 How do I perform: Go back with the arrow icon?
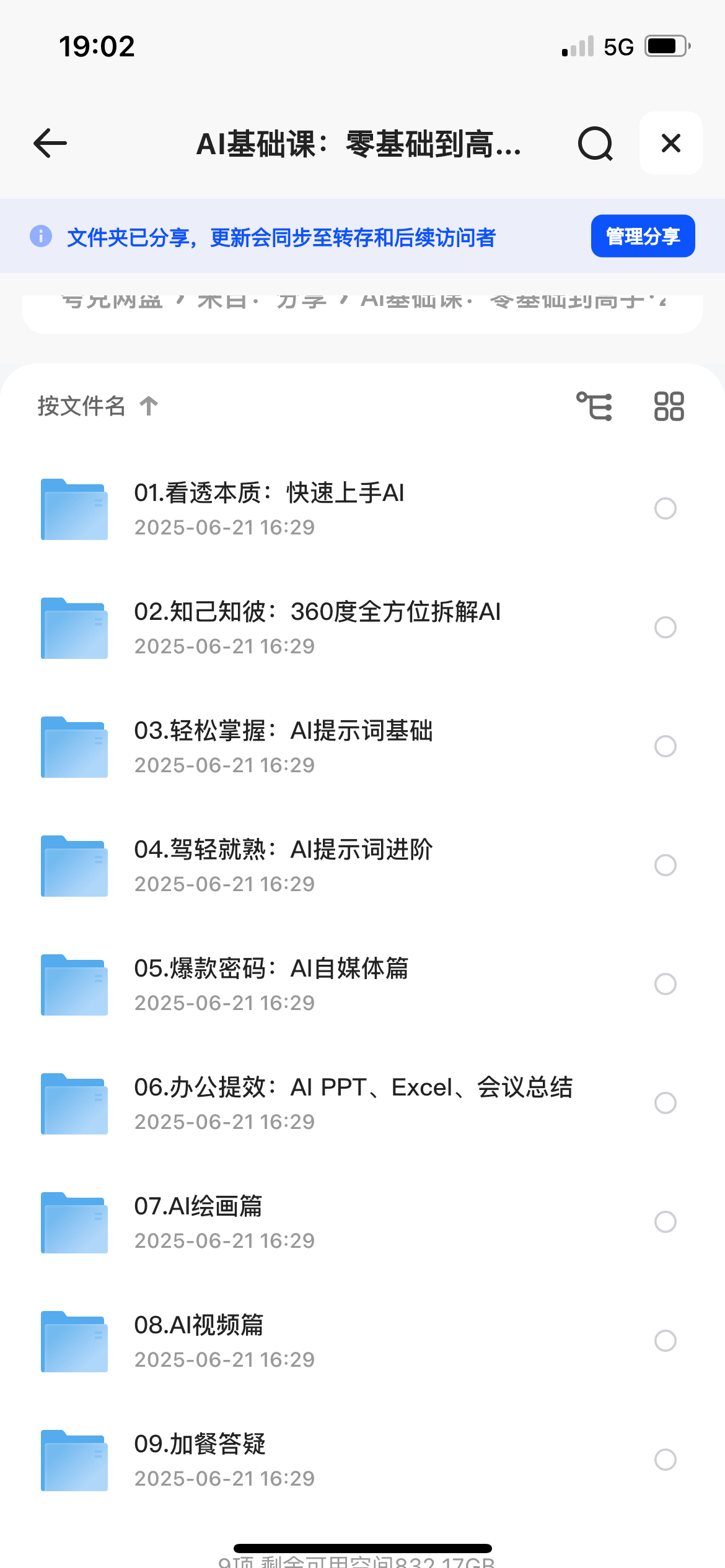(50, 143)
